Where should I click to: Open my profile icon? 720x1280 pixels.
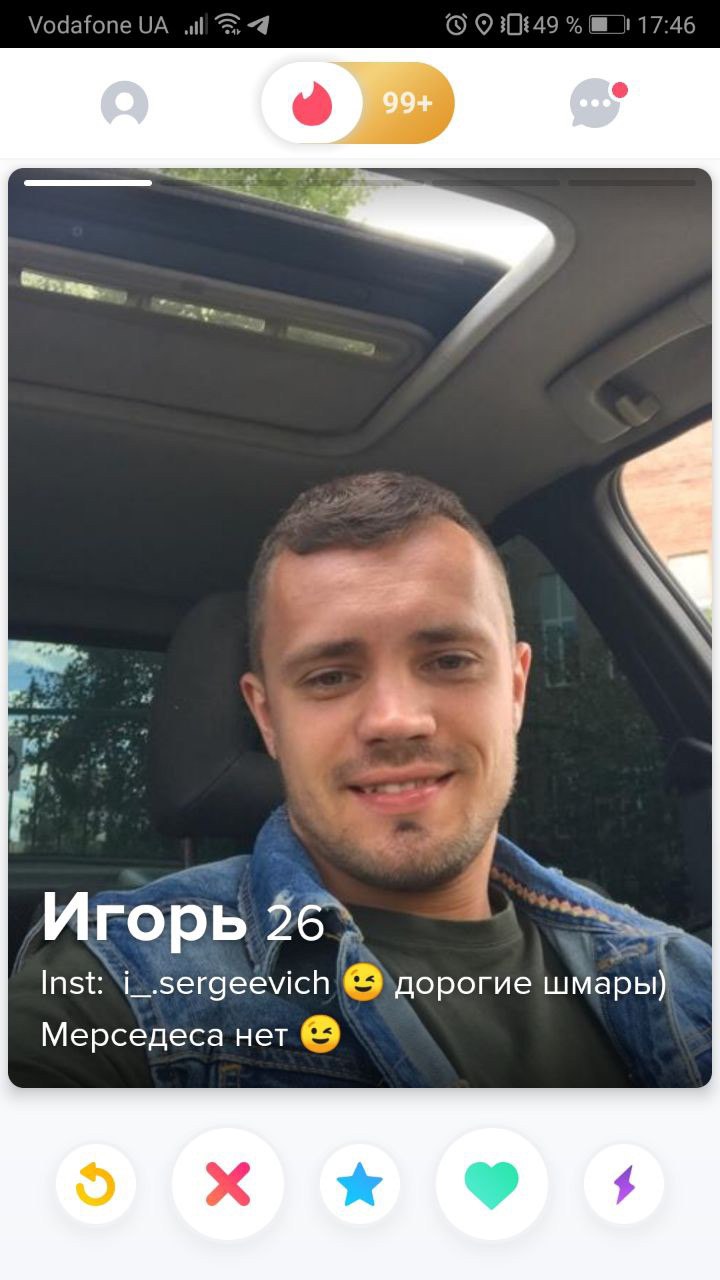pos(124,104)
